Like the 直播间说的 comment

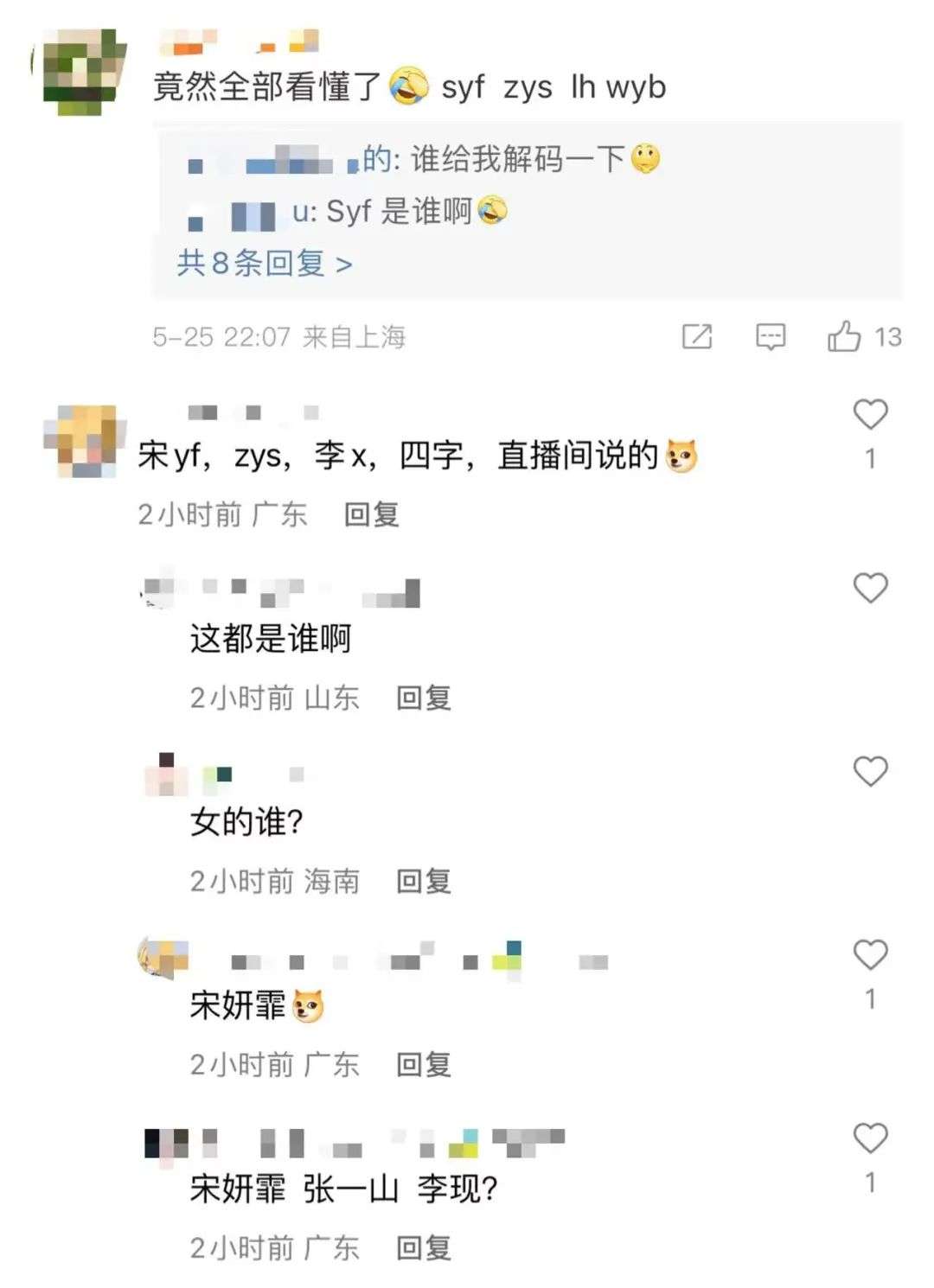(870, 415)
